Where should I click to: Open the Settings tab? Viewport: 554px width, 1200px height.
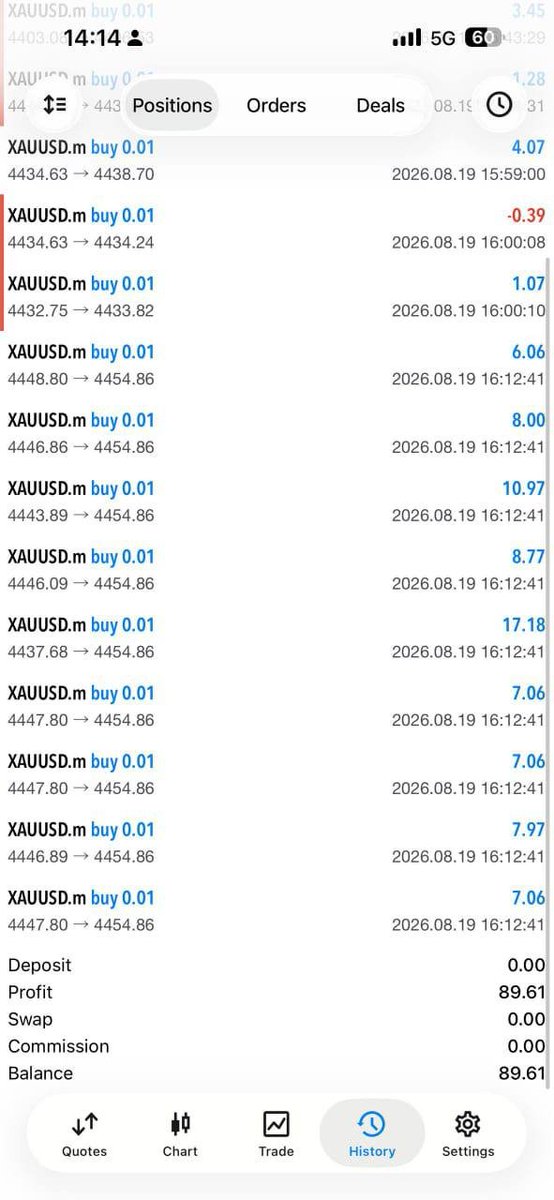pyautogui.click(x=468, y=1135)
